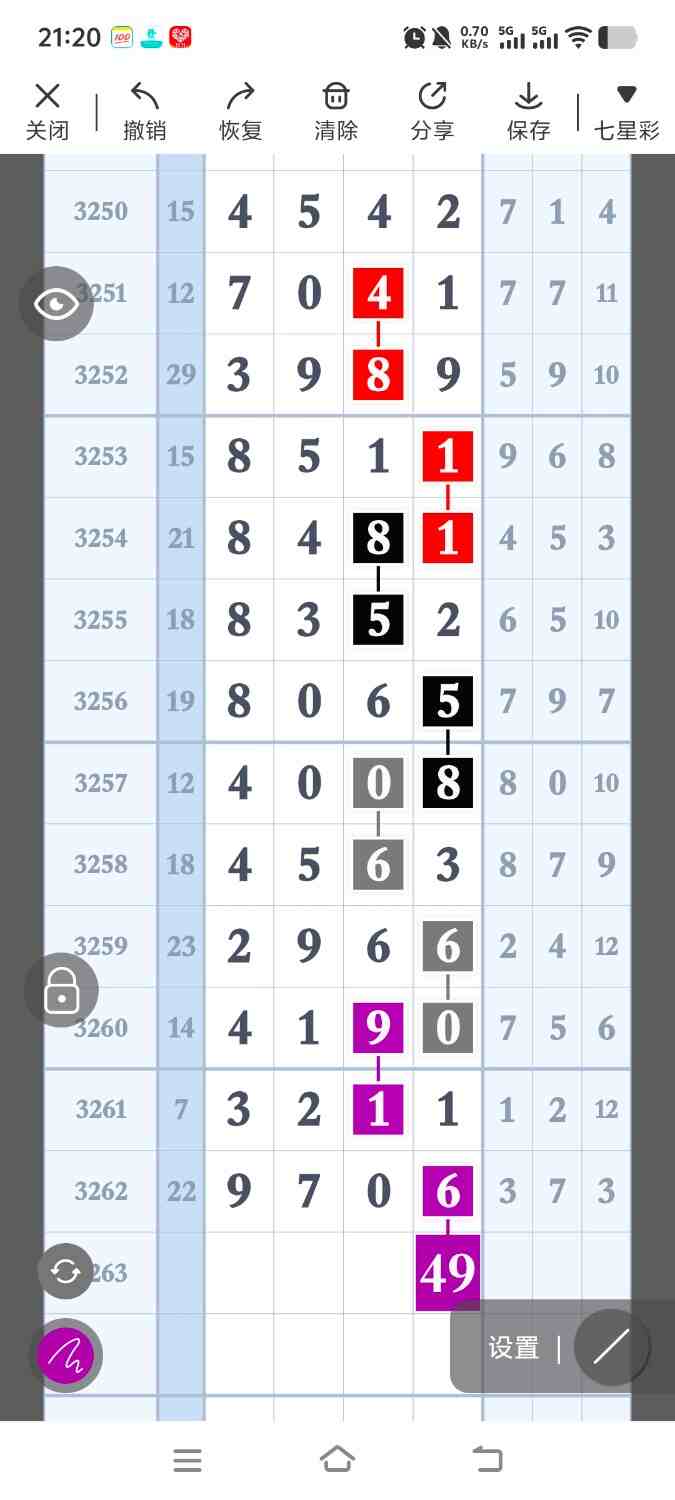The image size is (675, 1500).
Task: Undo the last marking
Action: [x=144, y=111]
